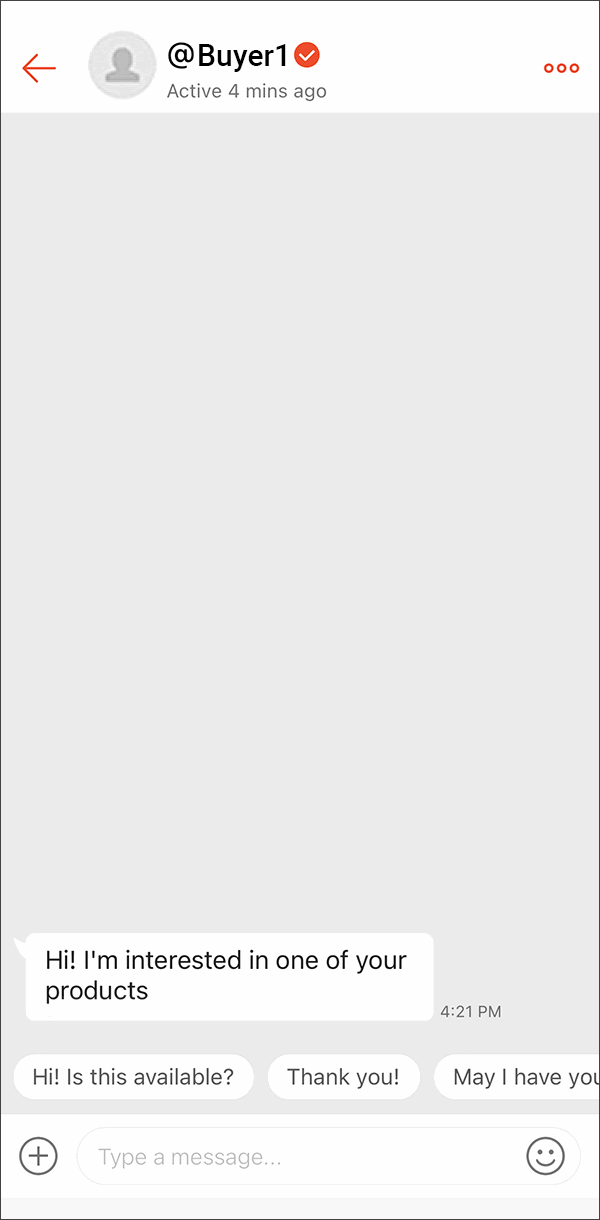Send quick reply "Hi! Is this available?"
The image size is (600, 1220).
(133, 1077)
